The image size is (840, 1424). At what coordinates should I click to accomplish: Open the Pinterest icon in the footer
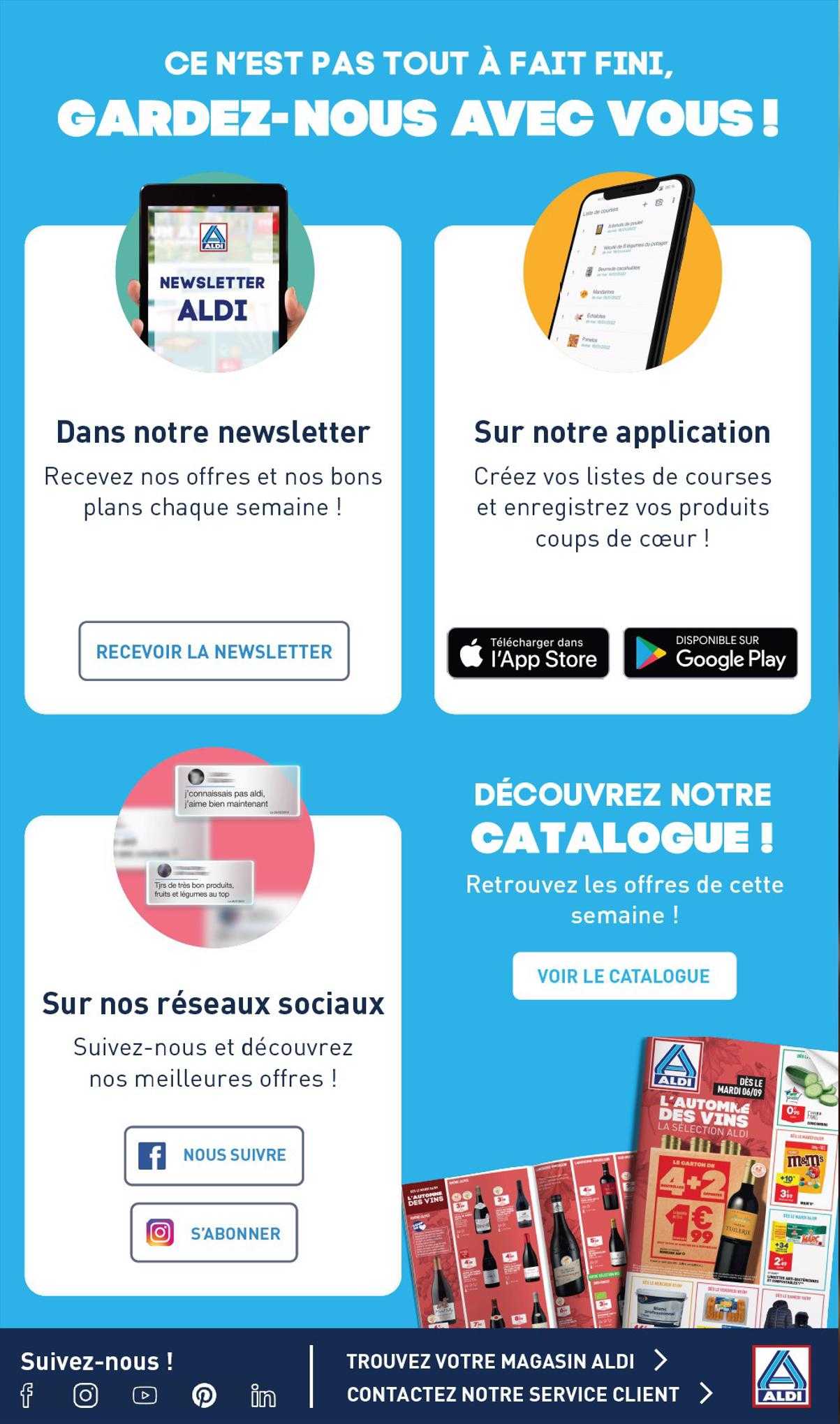[x=204, y=1395]
